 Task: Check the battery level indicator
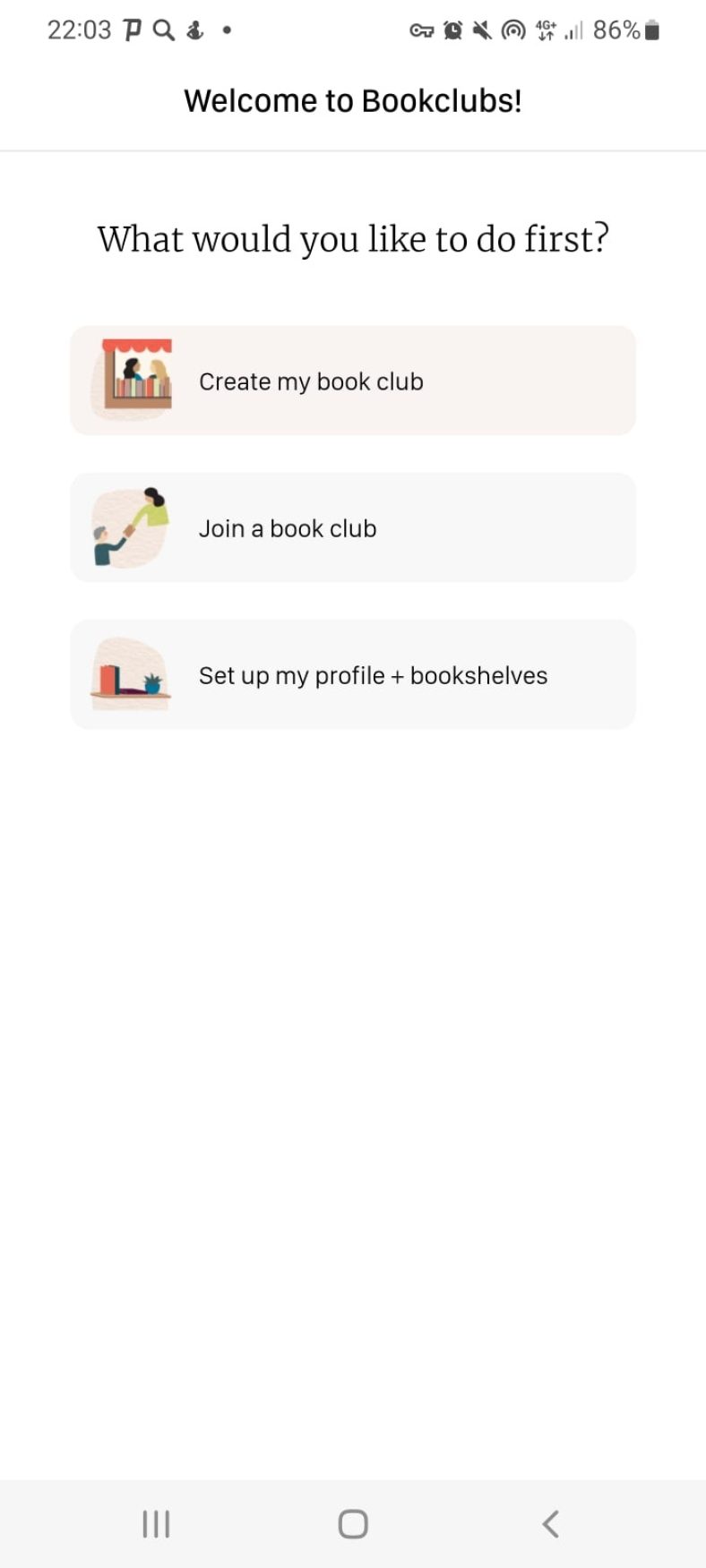click(651, 30)
